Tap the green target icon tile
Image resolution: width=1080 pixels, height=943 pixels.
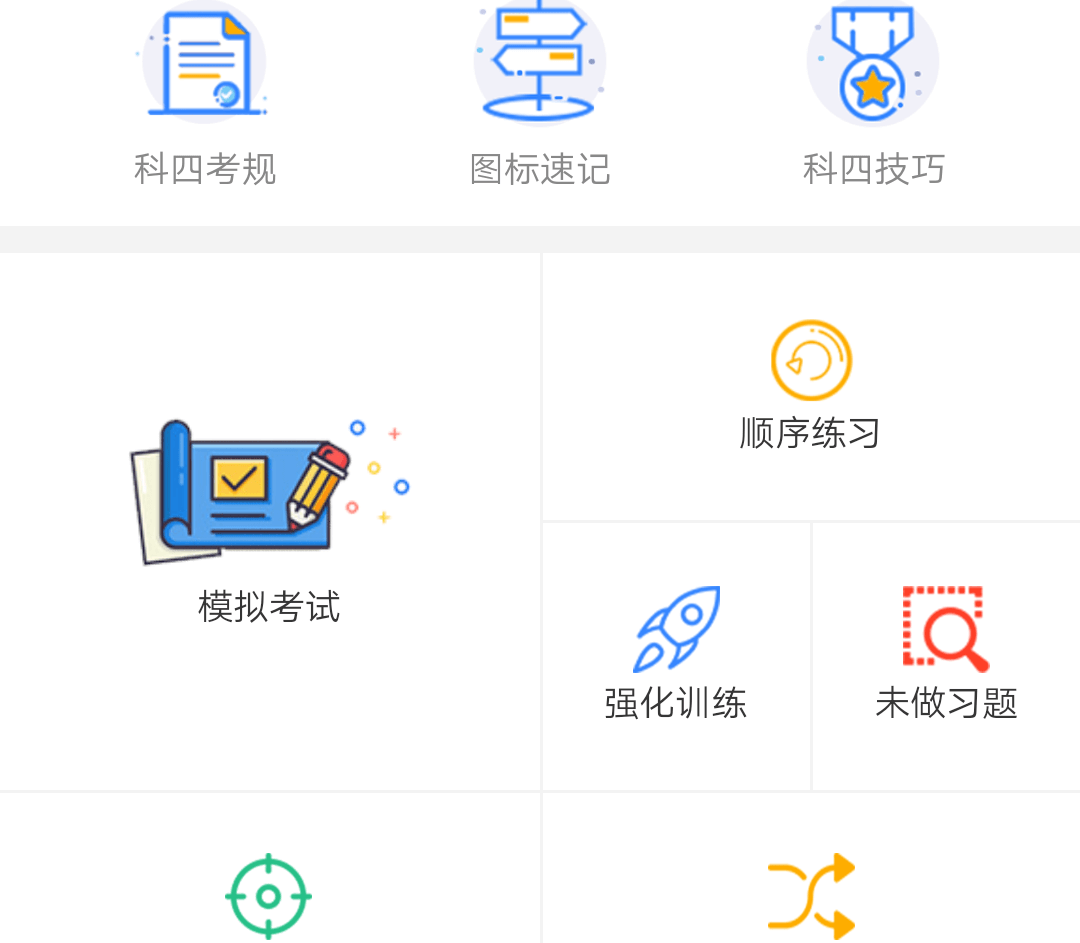point(268,895)
